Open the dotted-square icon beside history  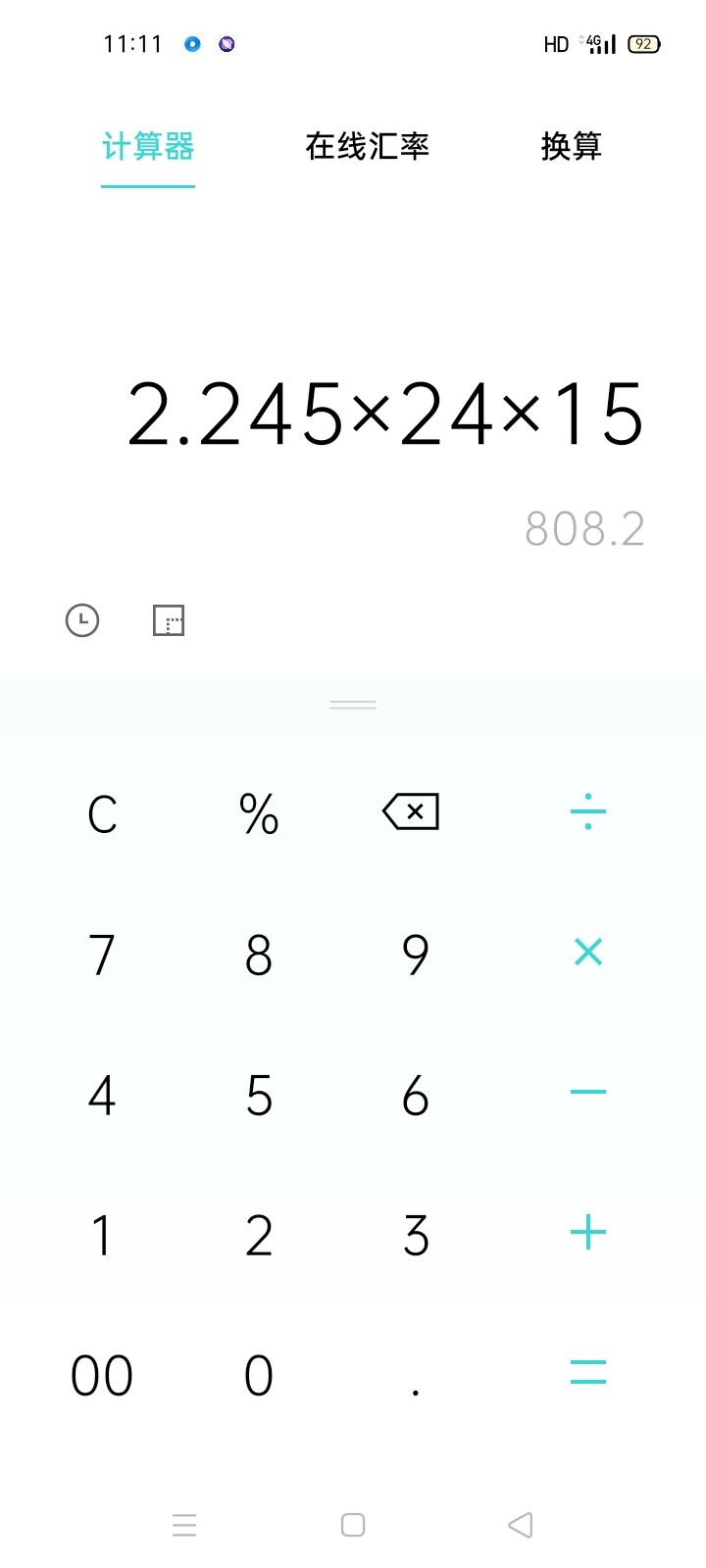pyautogui.click(x=169, y=620)
